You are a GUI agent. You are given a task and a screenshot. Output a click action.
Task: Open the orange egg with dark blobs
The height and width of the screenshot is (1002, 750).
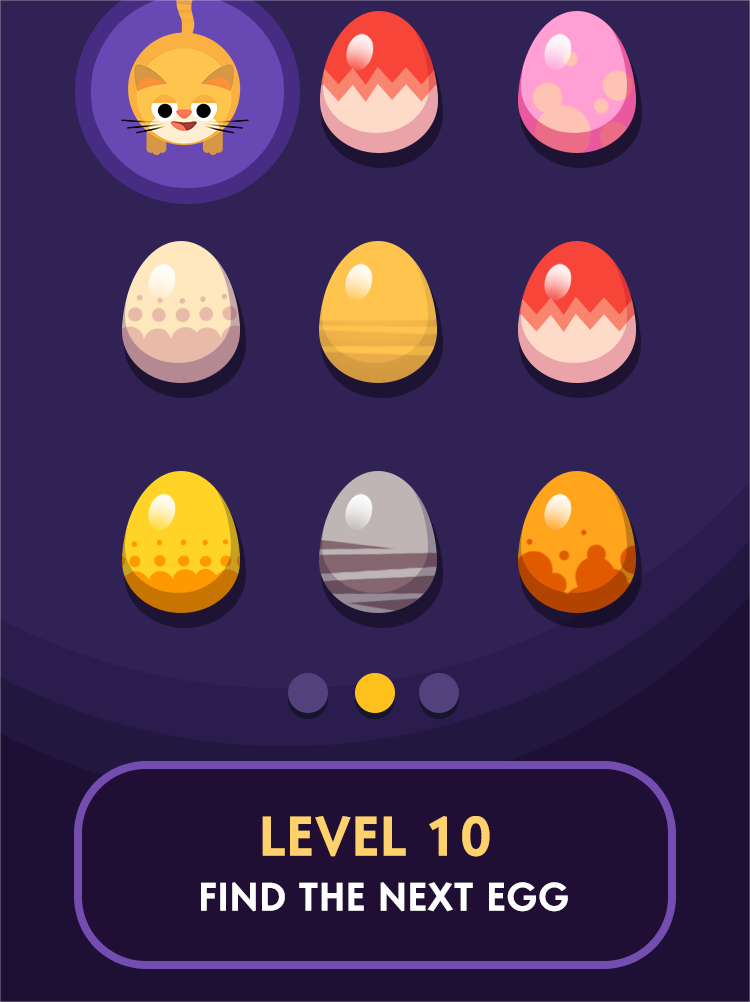(x=577, y=542)
